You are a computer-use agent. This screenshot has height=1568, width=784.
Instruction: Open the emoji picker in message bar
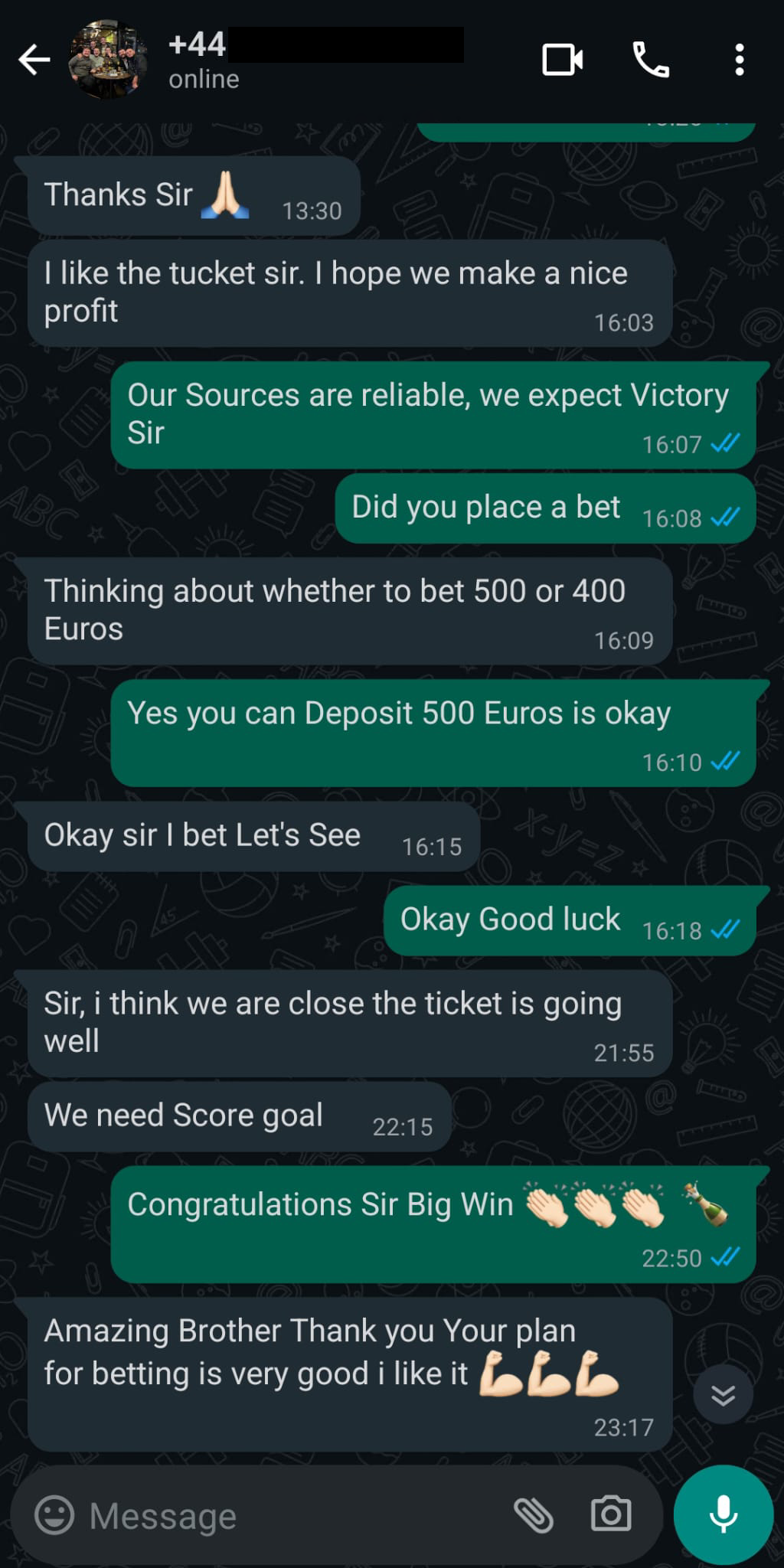pos(57,1514)
